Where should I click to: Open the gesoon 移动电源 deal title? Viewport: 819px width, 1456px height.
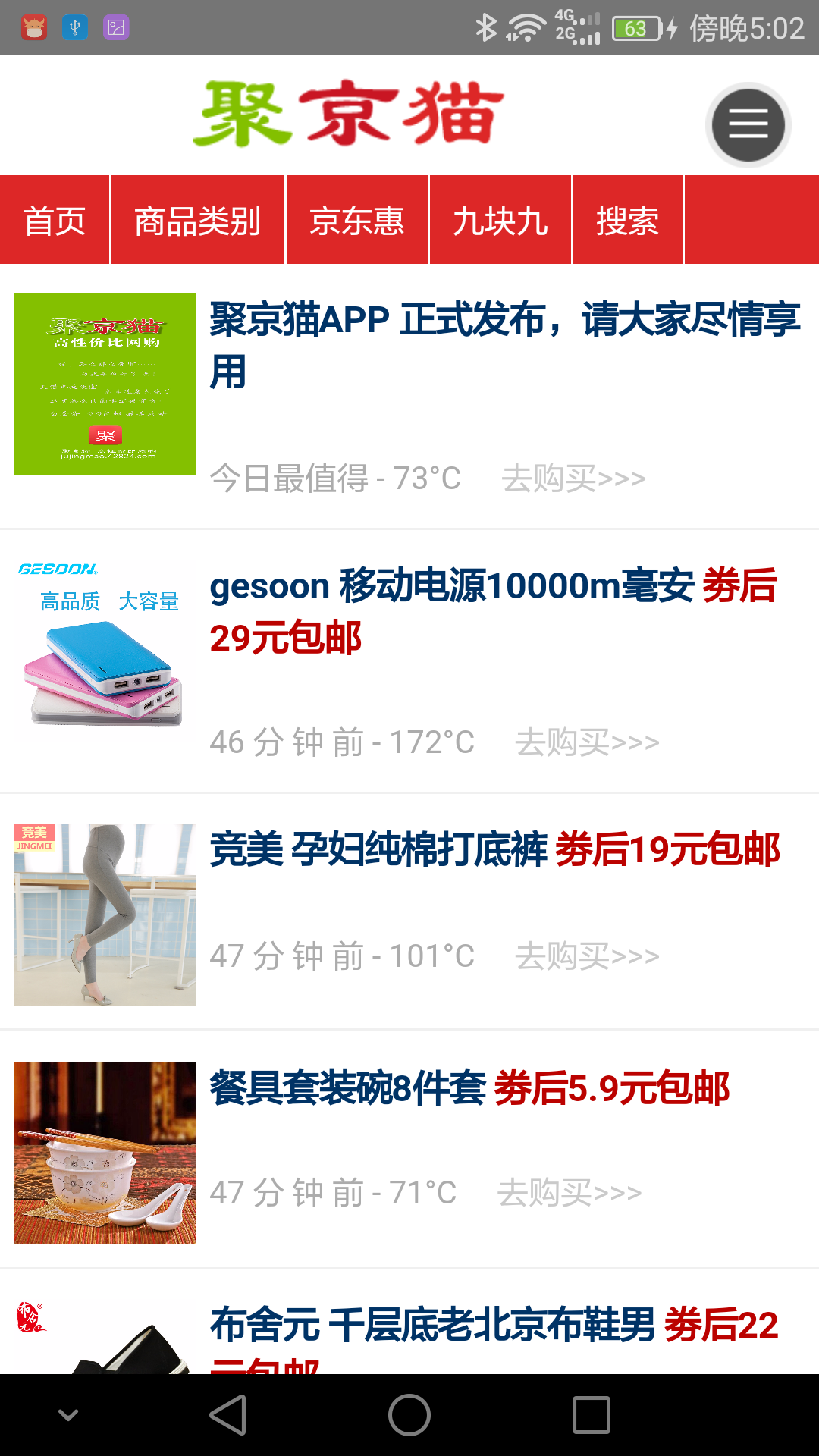tap(493, 611)
